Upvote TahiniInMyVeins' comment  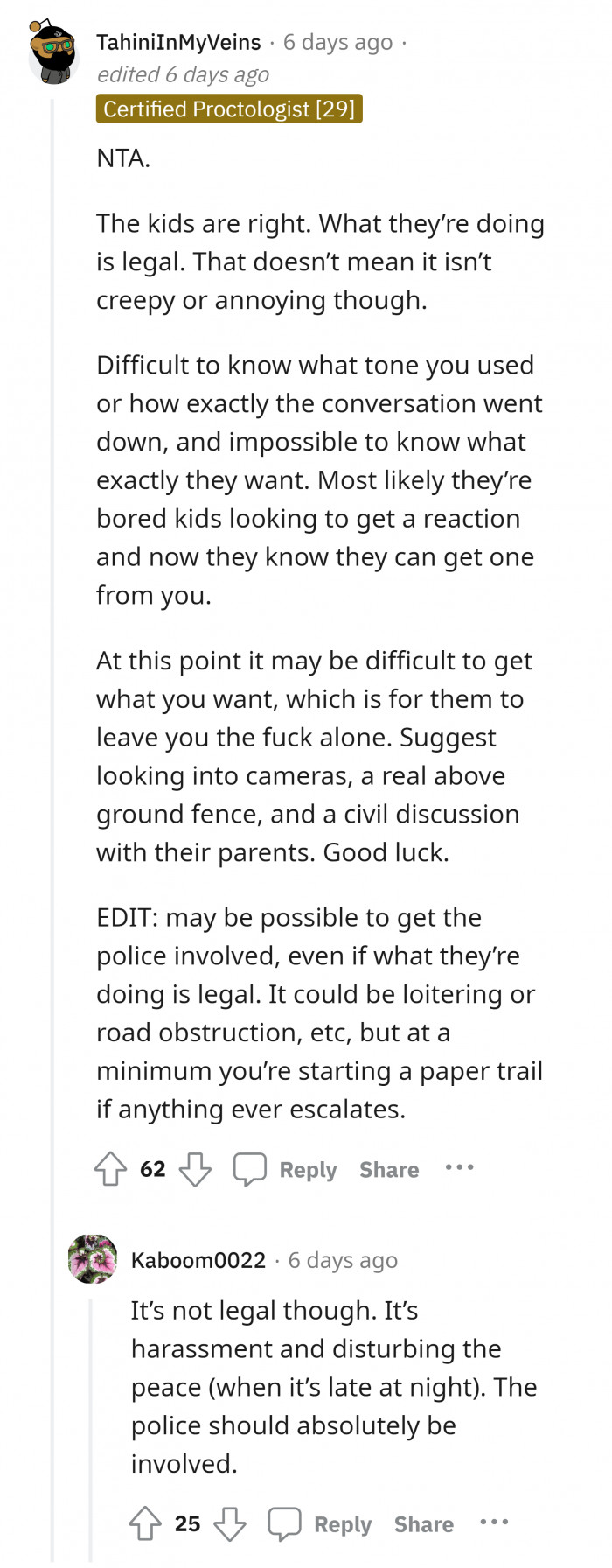click(110, 1169)
